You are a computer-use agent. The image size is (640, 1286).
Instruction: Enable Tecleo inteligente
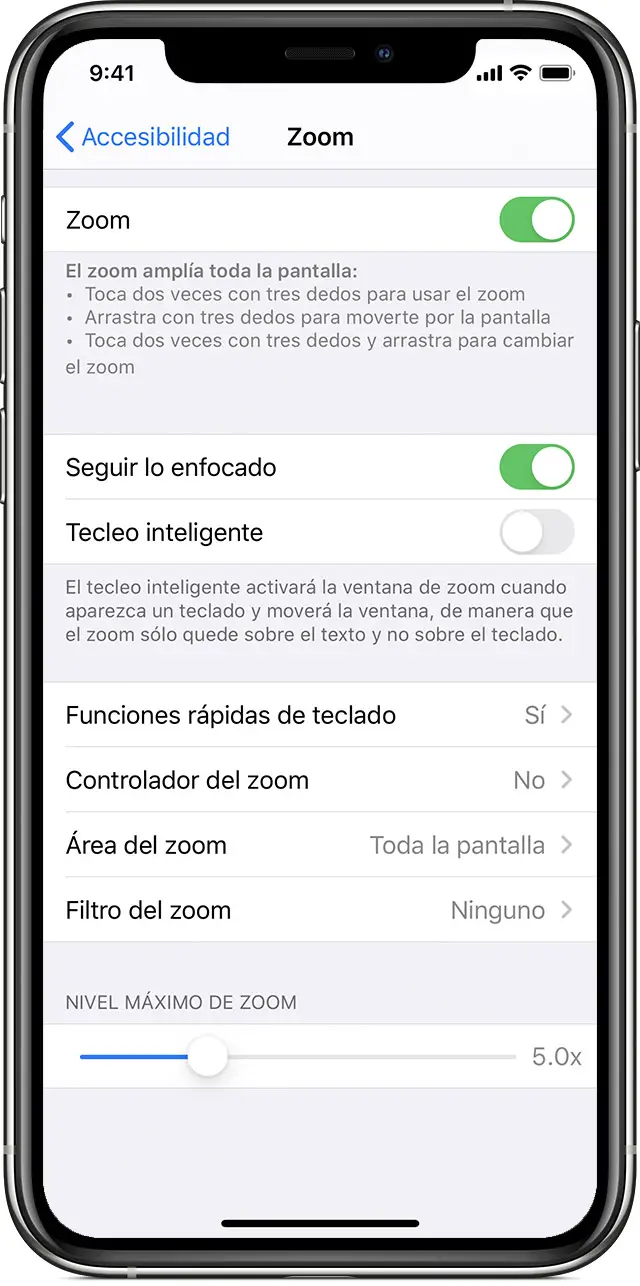537,532
